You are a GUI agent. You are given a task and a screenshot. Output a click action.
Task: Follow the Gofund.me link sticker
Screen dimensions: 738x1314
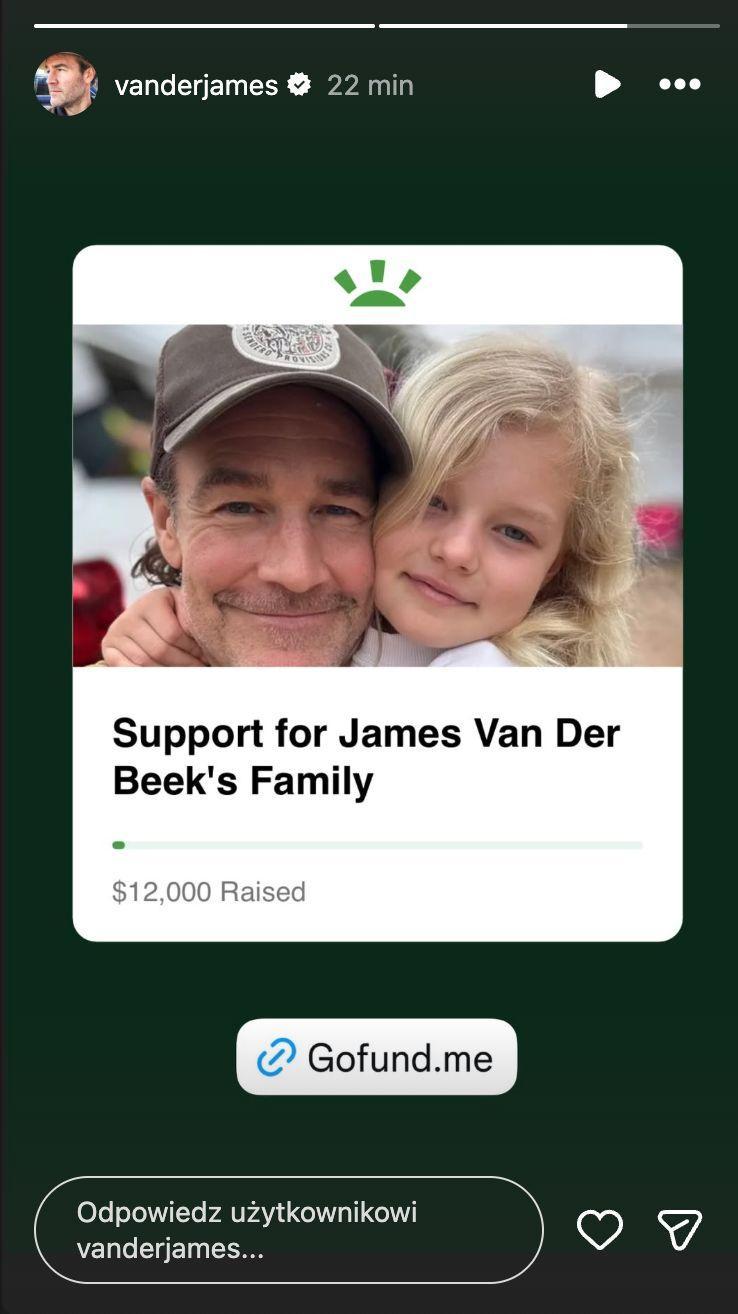pyautogui.click(x=377, y=1057)
